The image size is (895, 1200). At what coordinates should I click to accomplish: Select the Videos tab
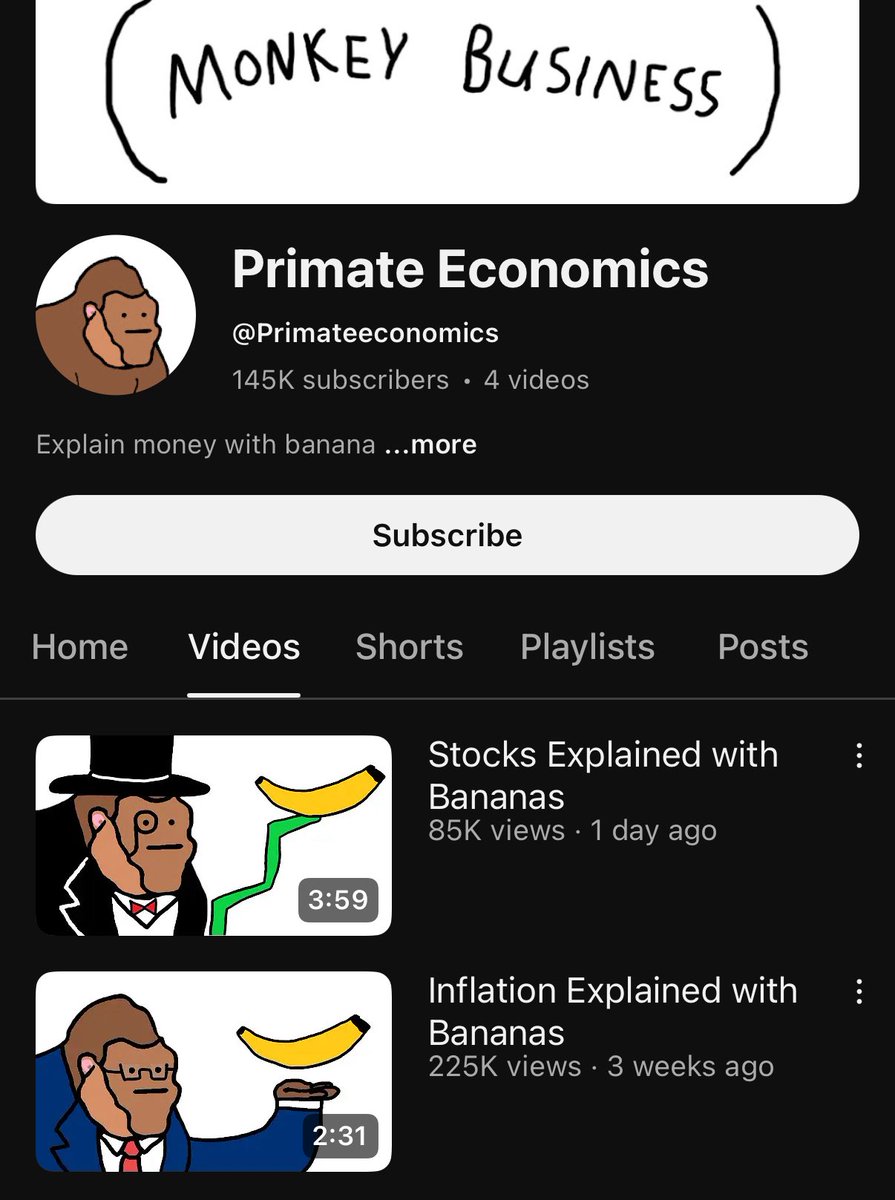(x=244, y=647)
